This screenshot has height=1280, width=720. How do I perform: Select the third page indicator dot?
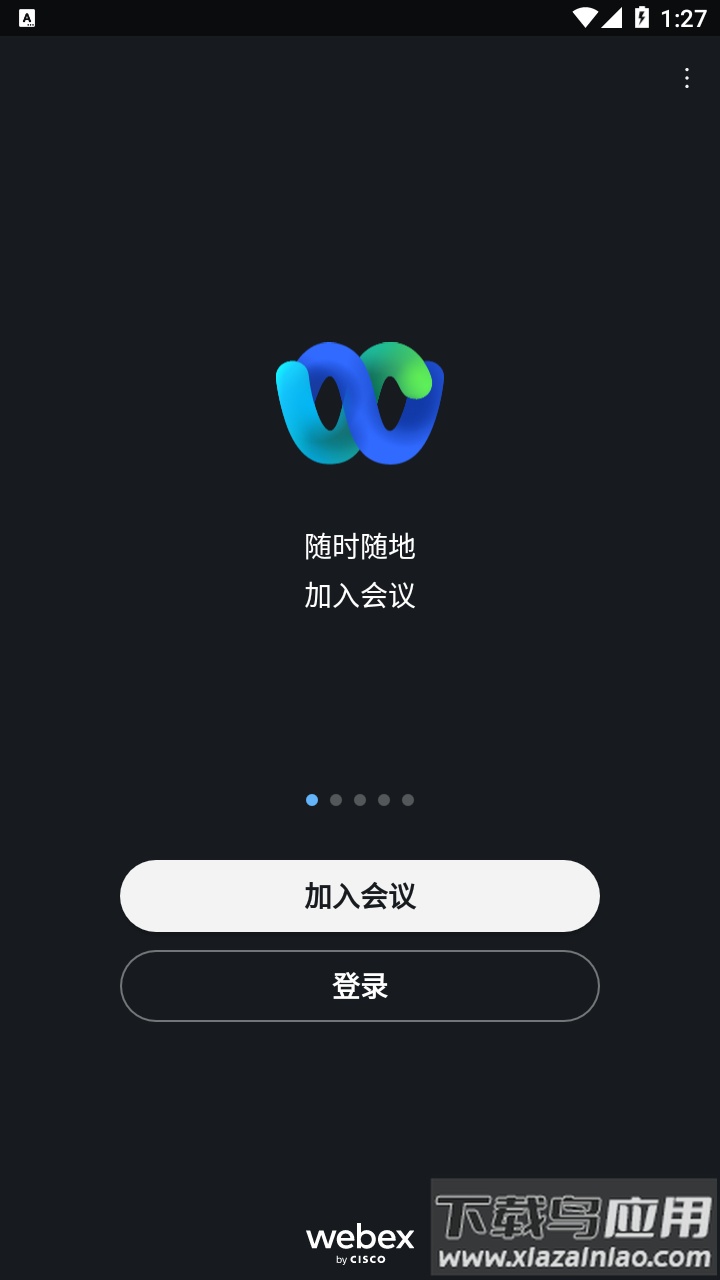[x=360, y=800]
